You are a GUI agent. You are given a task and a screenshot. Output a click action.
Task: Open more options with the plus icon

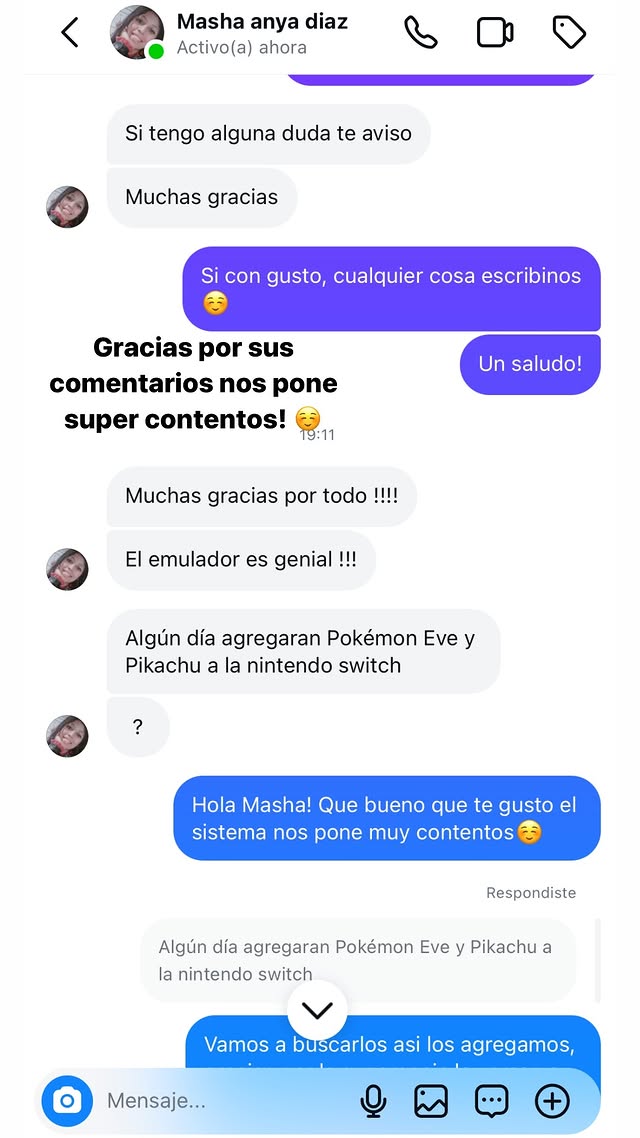[552, 1101]
